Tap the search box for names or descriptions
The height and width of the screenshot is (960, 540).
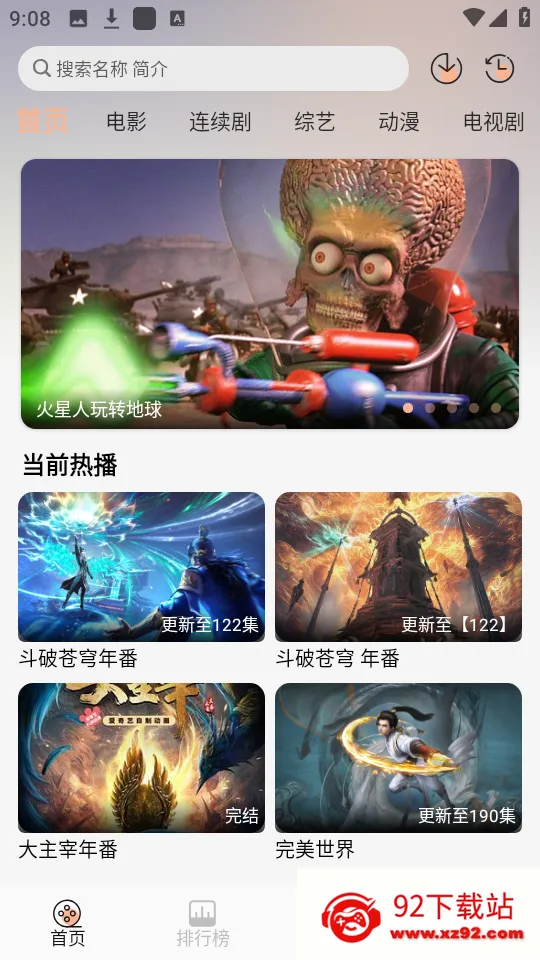point(213,69)
